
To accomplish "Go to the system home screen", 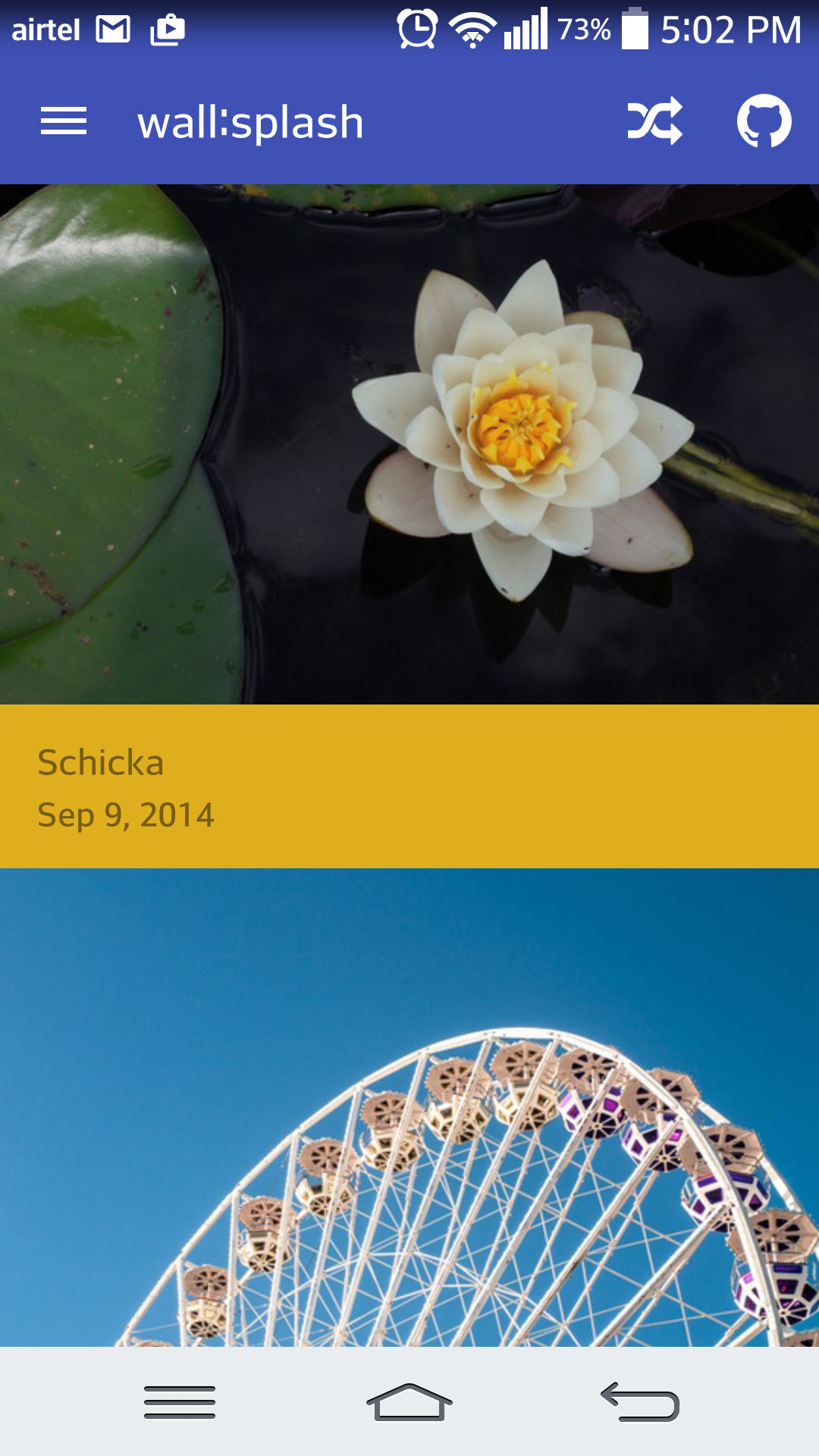I will tap(409, 1401).
